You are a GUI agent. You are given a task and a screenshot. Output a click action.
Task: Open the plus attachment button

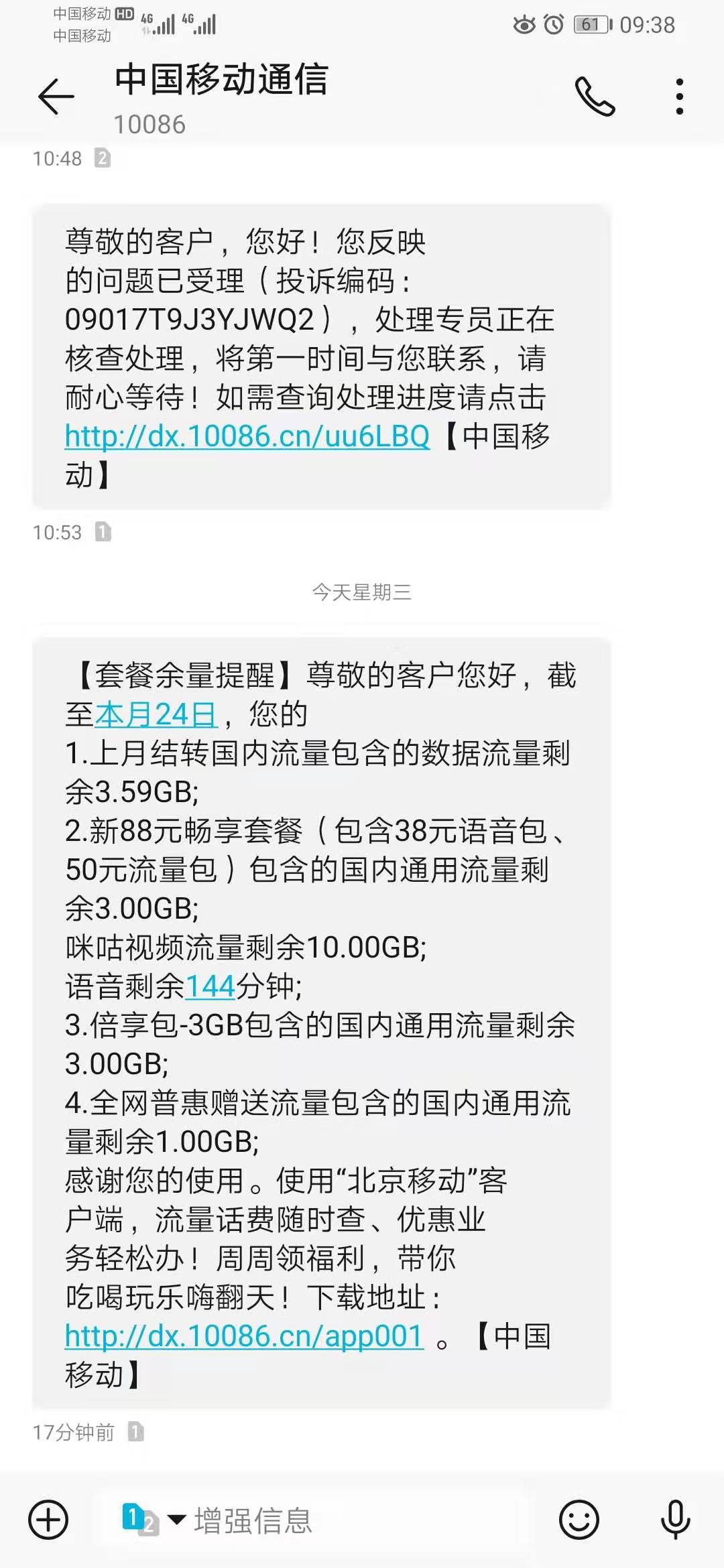pos(48,1519)
